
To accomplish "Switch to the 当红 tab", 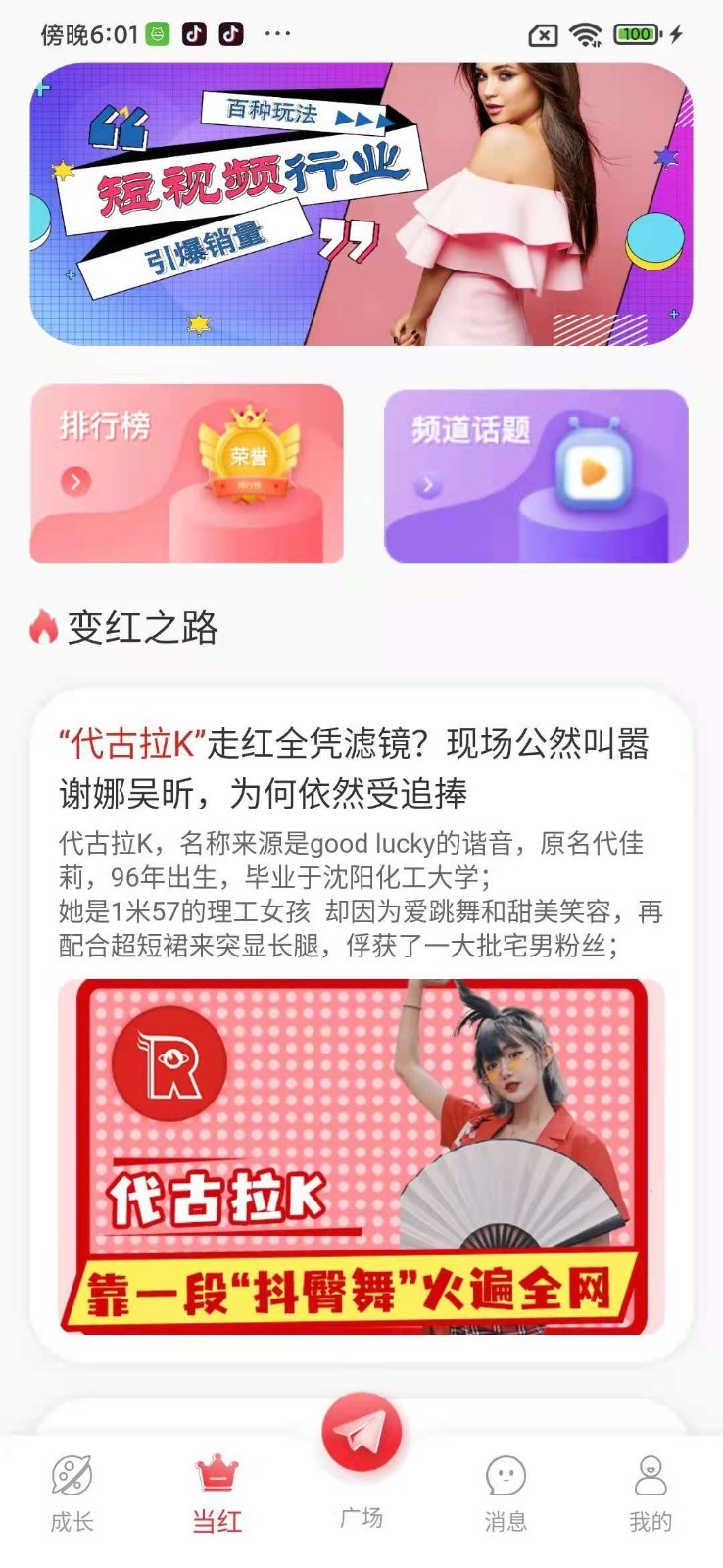I will pyautogui.click(x=217, y=1490).
